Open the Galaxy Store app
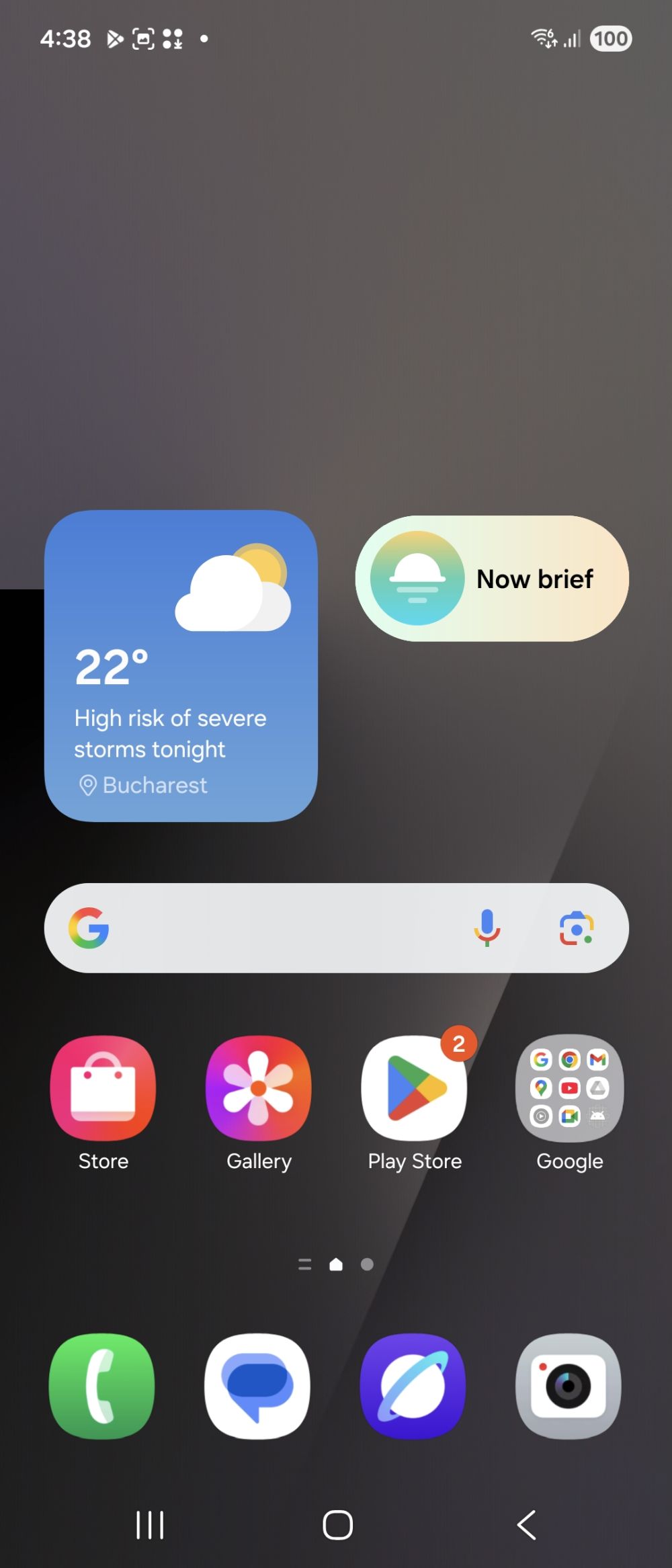This screenshot has width=672, height=1568. click(103, 1088)
